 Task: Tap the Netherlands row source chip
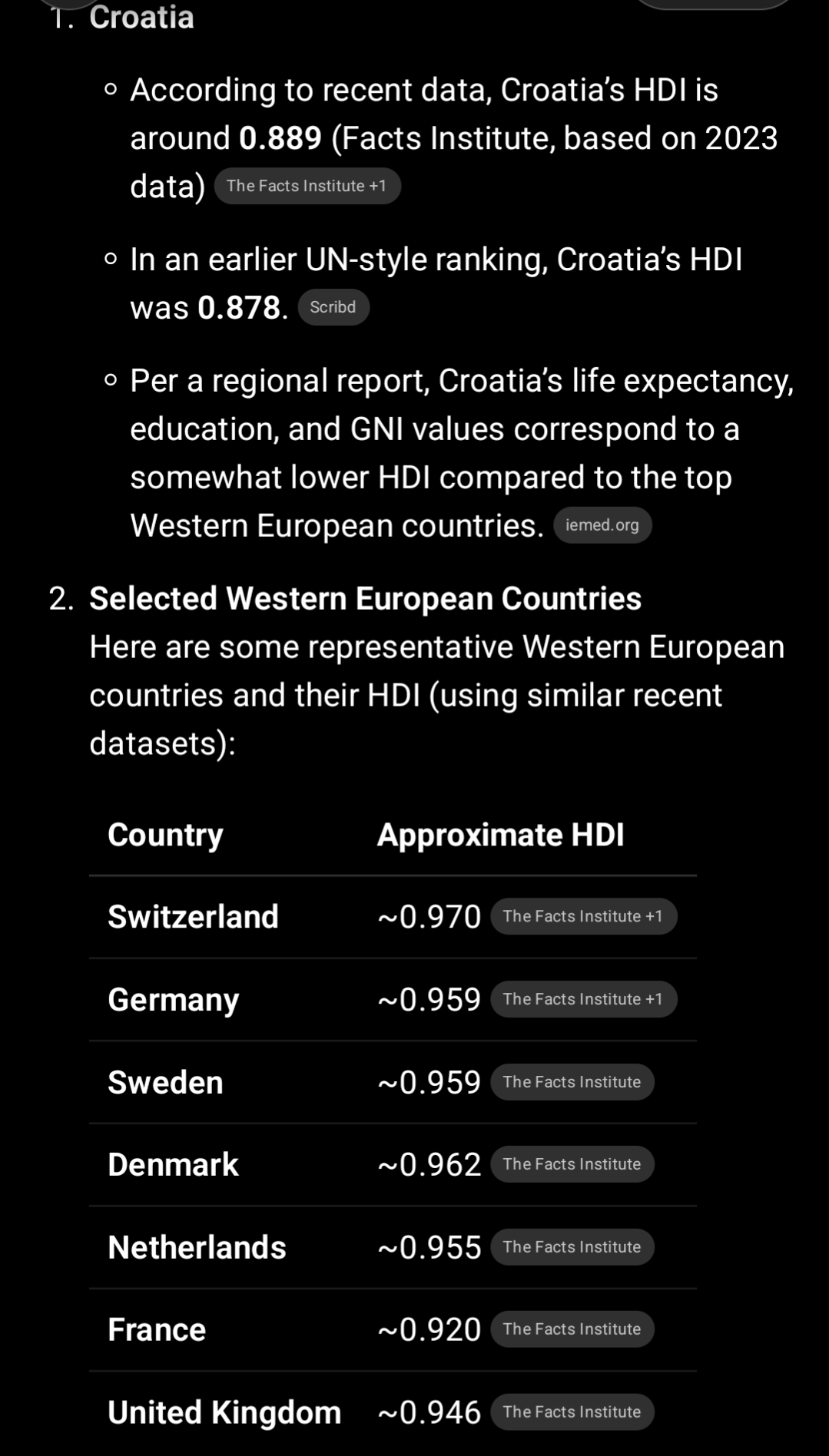tap(572, 1247)
